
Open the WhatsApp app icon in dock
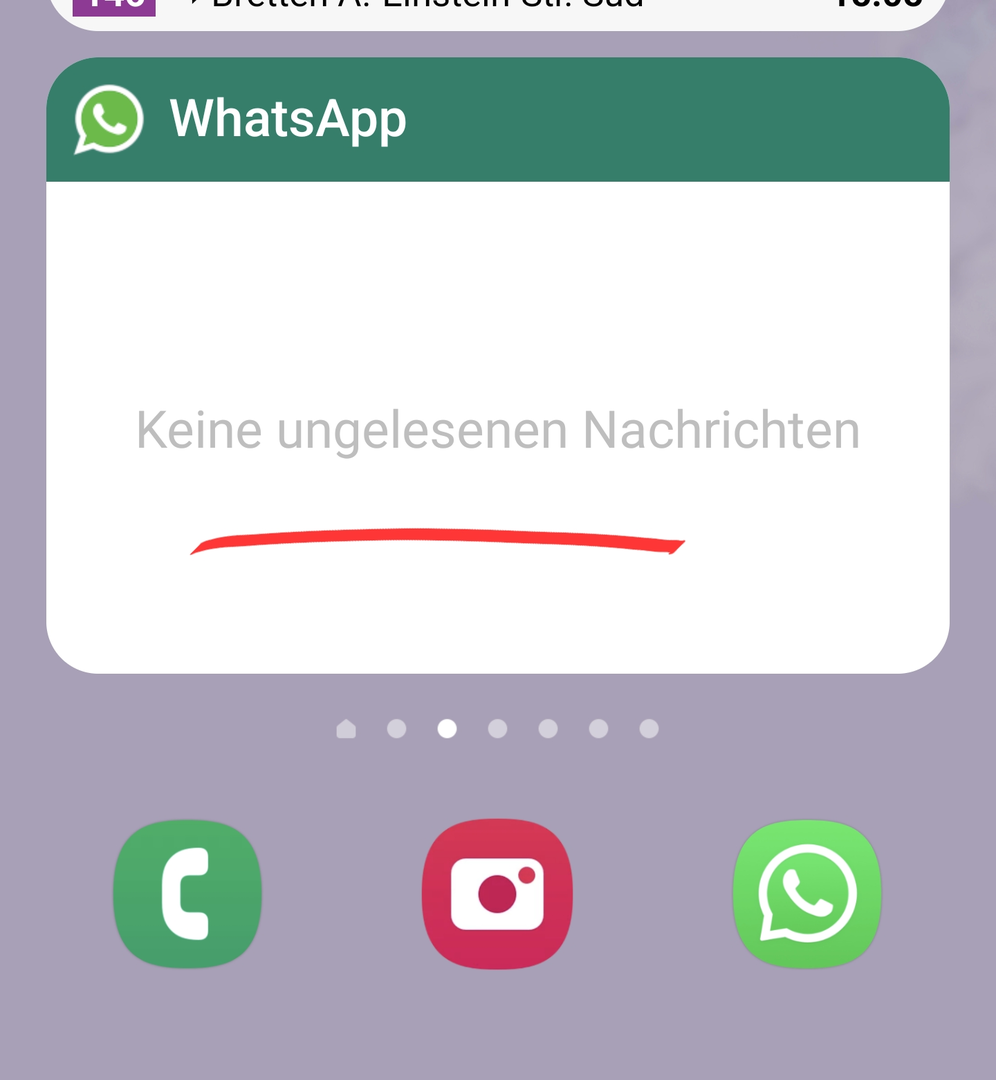point(807,893)
